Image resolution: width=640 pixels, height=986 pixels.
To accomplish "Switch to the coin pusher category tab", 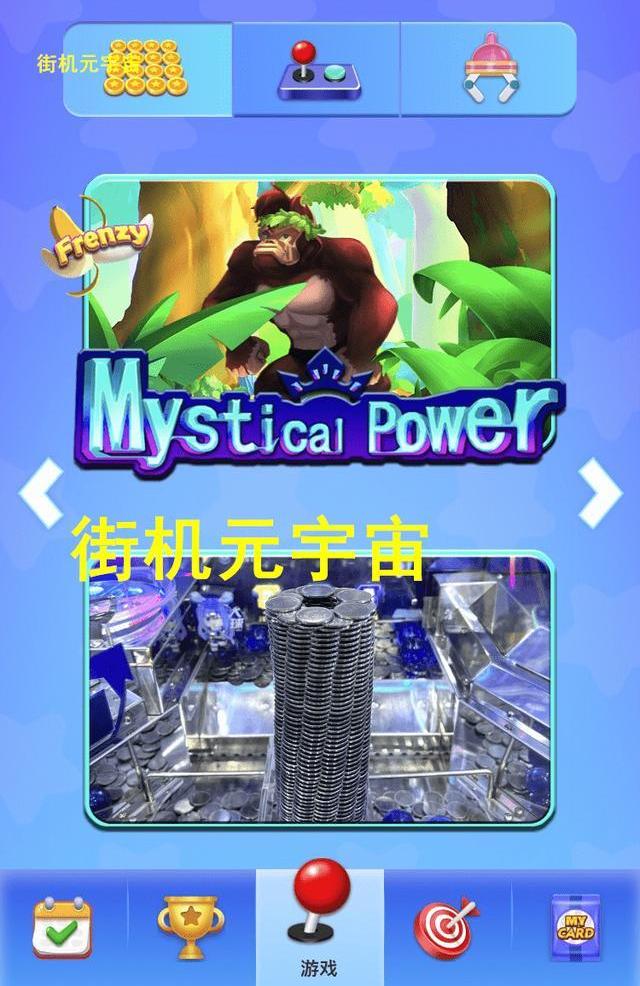I will (148, 69).
